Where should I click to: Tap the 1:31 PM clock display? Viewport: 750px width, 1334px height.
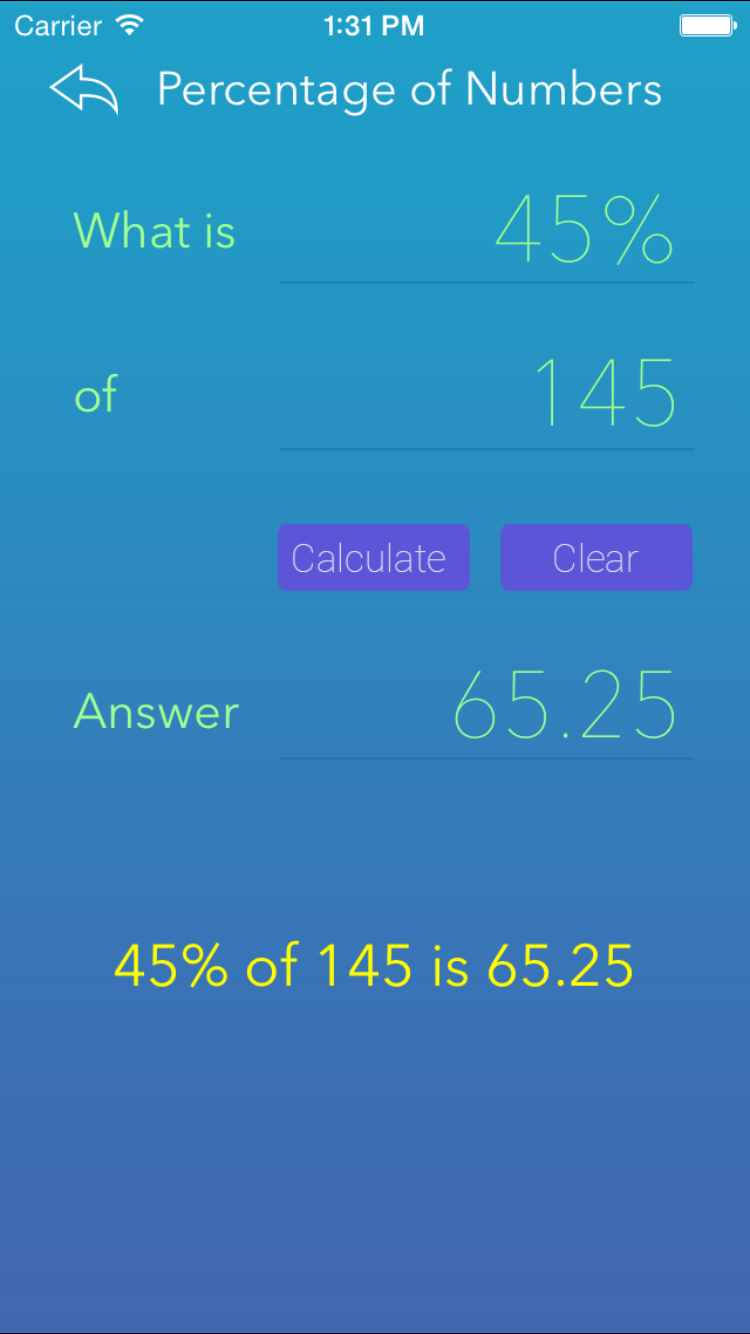coord(374,25)
